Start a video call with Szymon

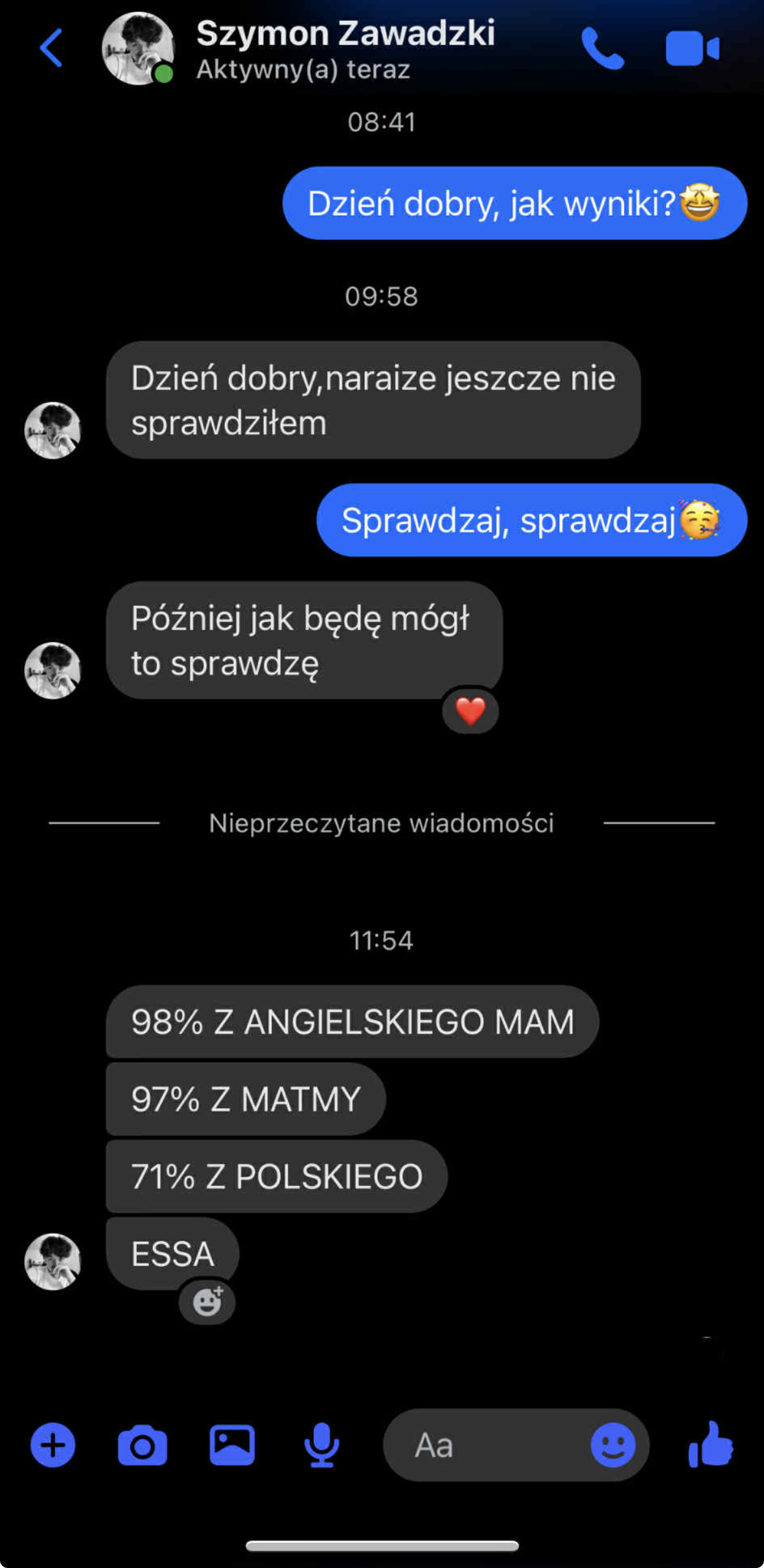click(x=692, y=49)
